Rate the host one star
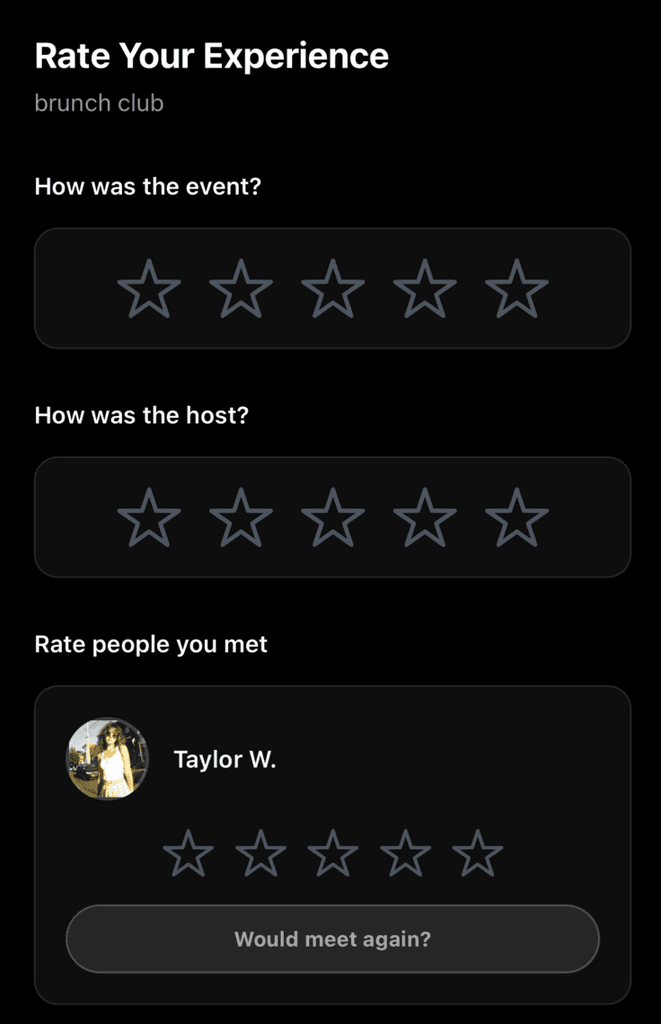Viewport: 661px width, 1024px height. coord(149,518)
